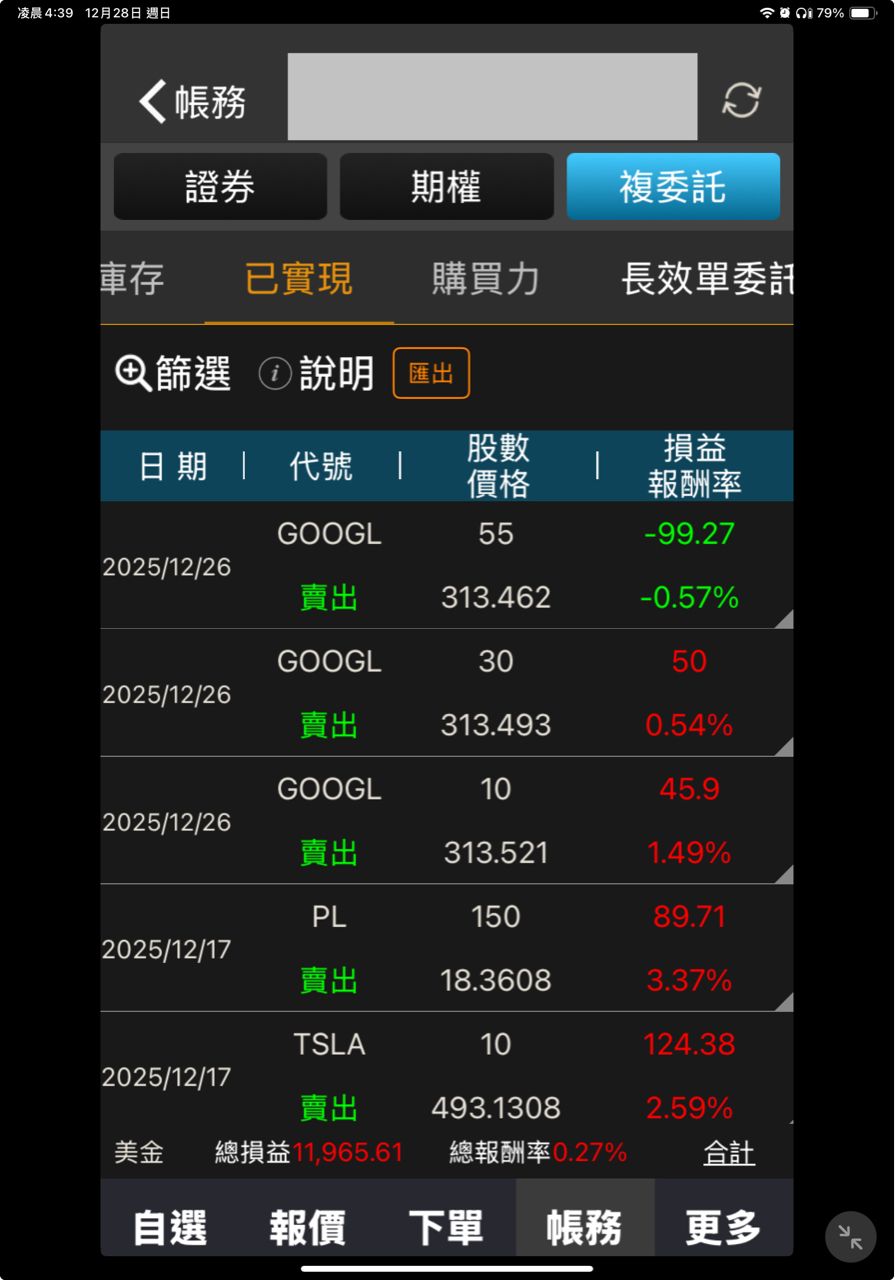Viewport: 895px width, 1280px height.
Task: Switch to 報價 quotes
Action: click(x=307, y=1228)
